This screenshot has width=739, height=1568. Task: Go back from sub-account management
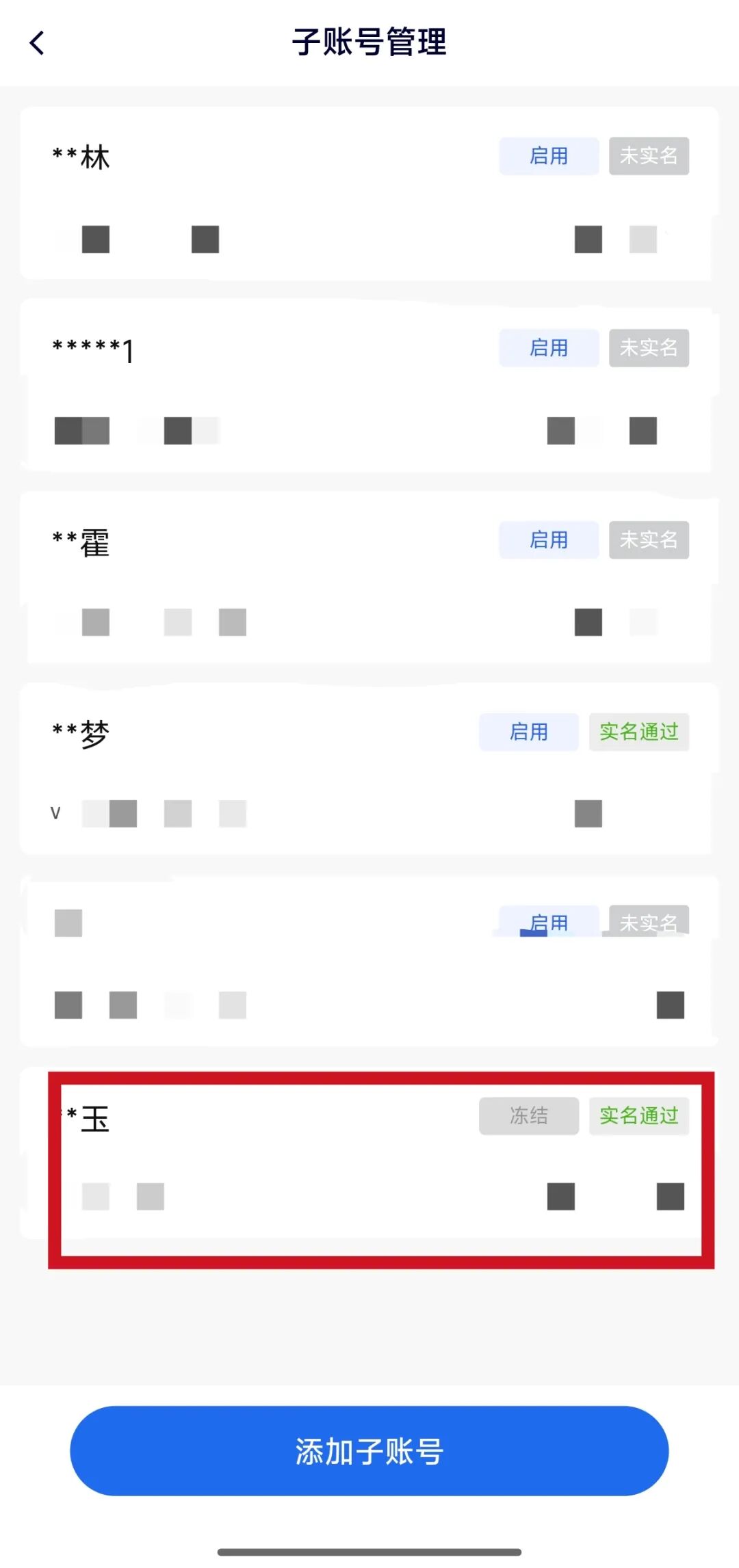pyautogui.click(x=38, y=42)
